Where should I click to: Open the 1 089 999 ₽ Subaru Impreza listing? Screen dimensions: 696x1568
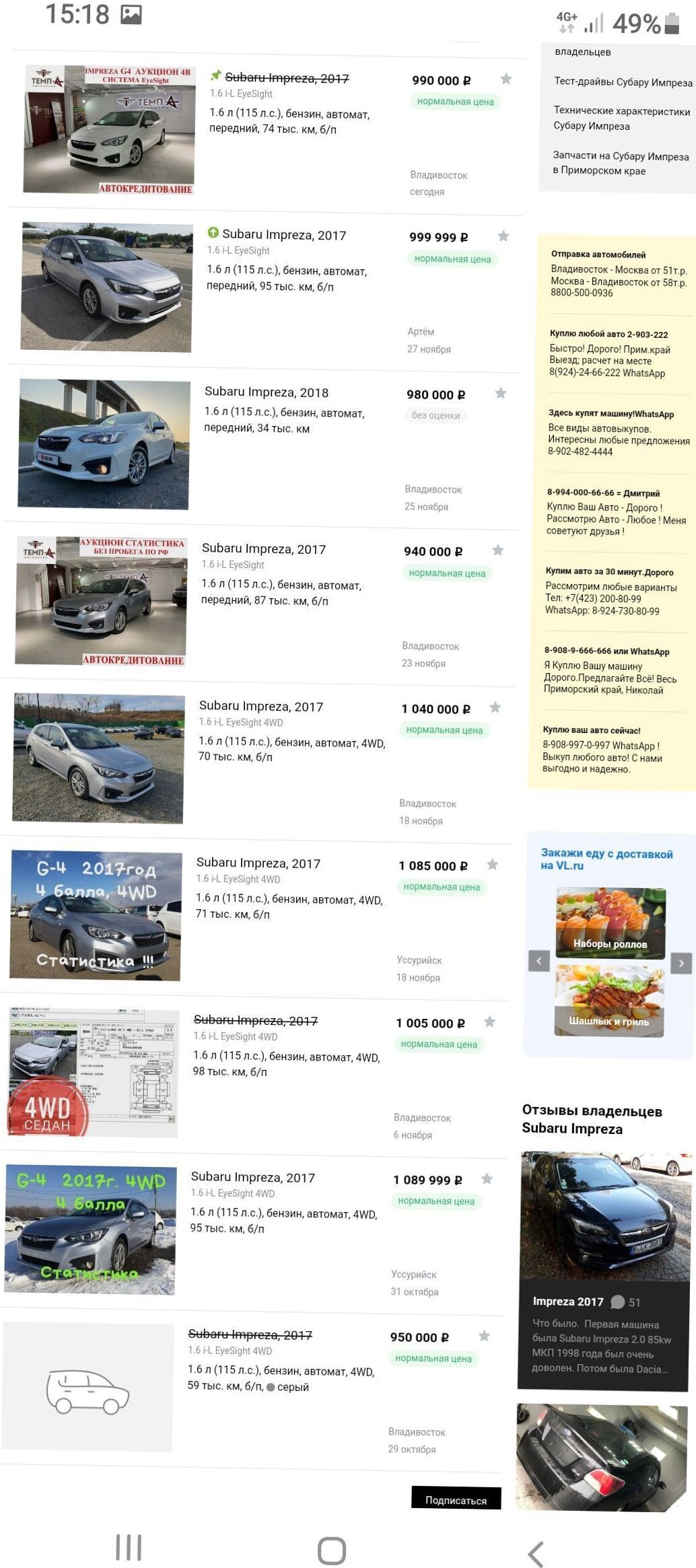coord(253,1177)
